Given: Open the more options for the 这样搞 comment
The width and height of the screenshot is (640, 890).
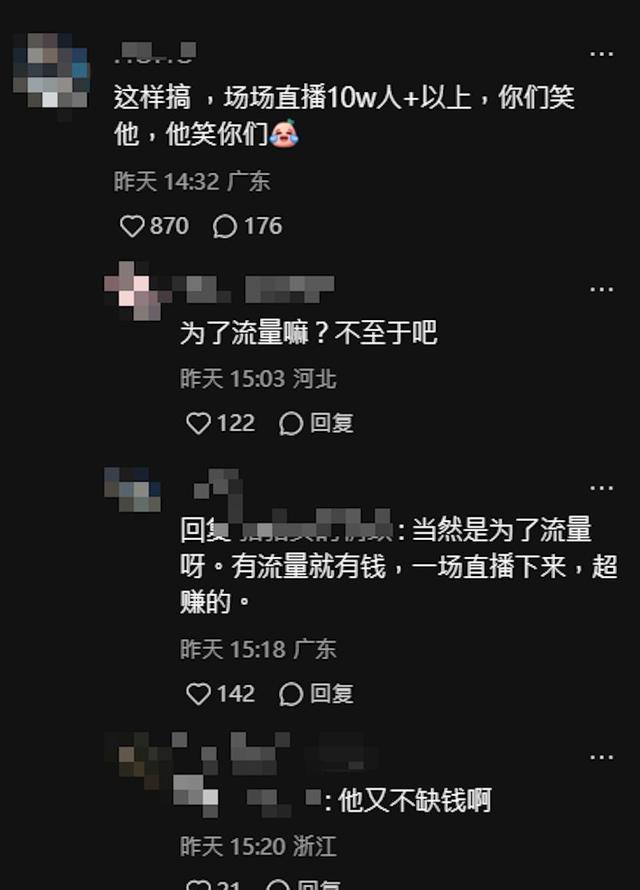Looking at the screenshot, I should 601,53.
